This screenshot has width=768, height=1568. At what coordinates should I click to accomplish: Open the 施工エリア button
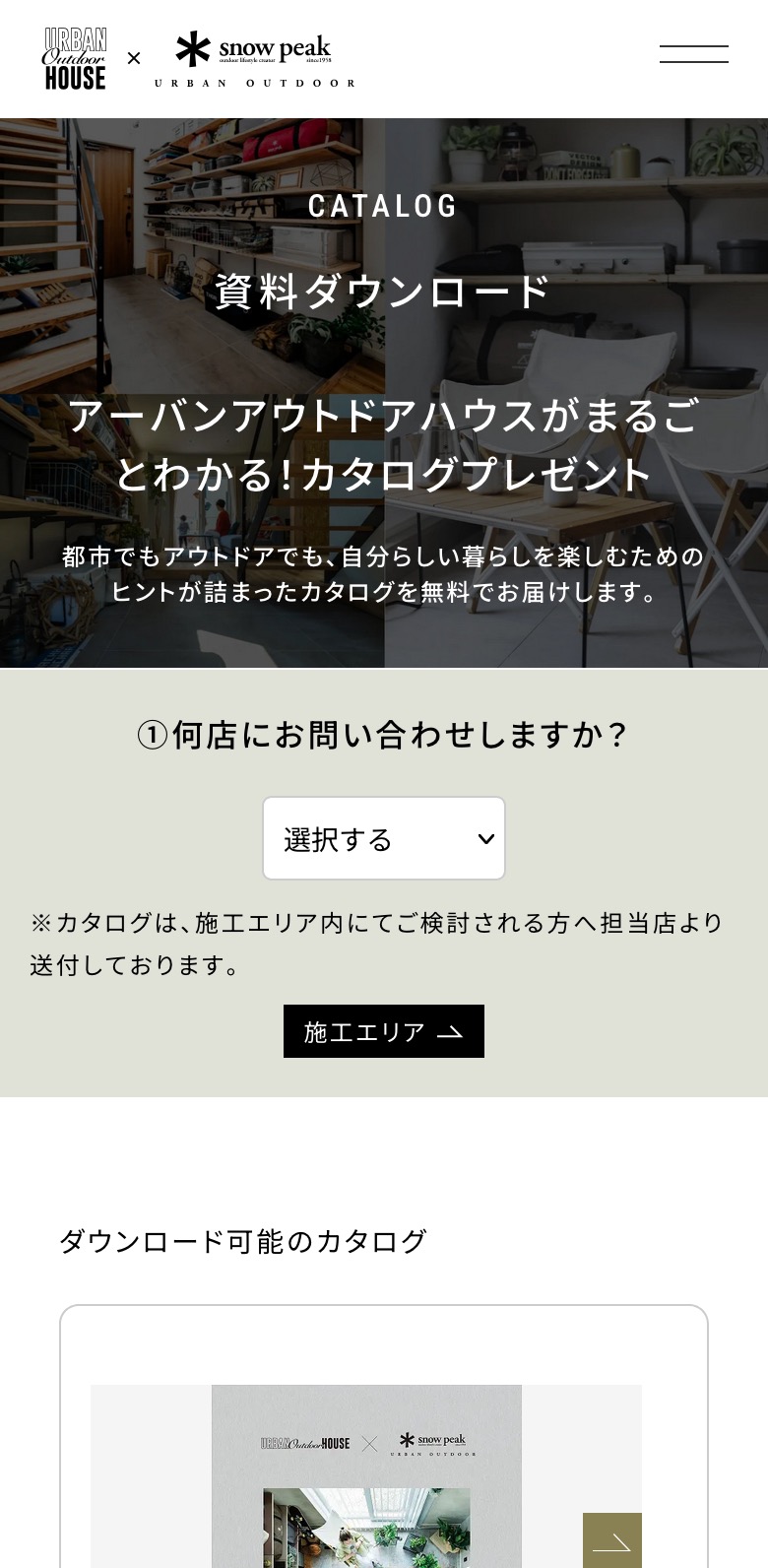tap(384, 1031)
